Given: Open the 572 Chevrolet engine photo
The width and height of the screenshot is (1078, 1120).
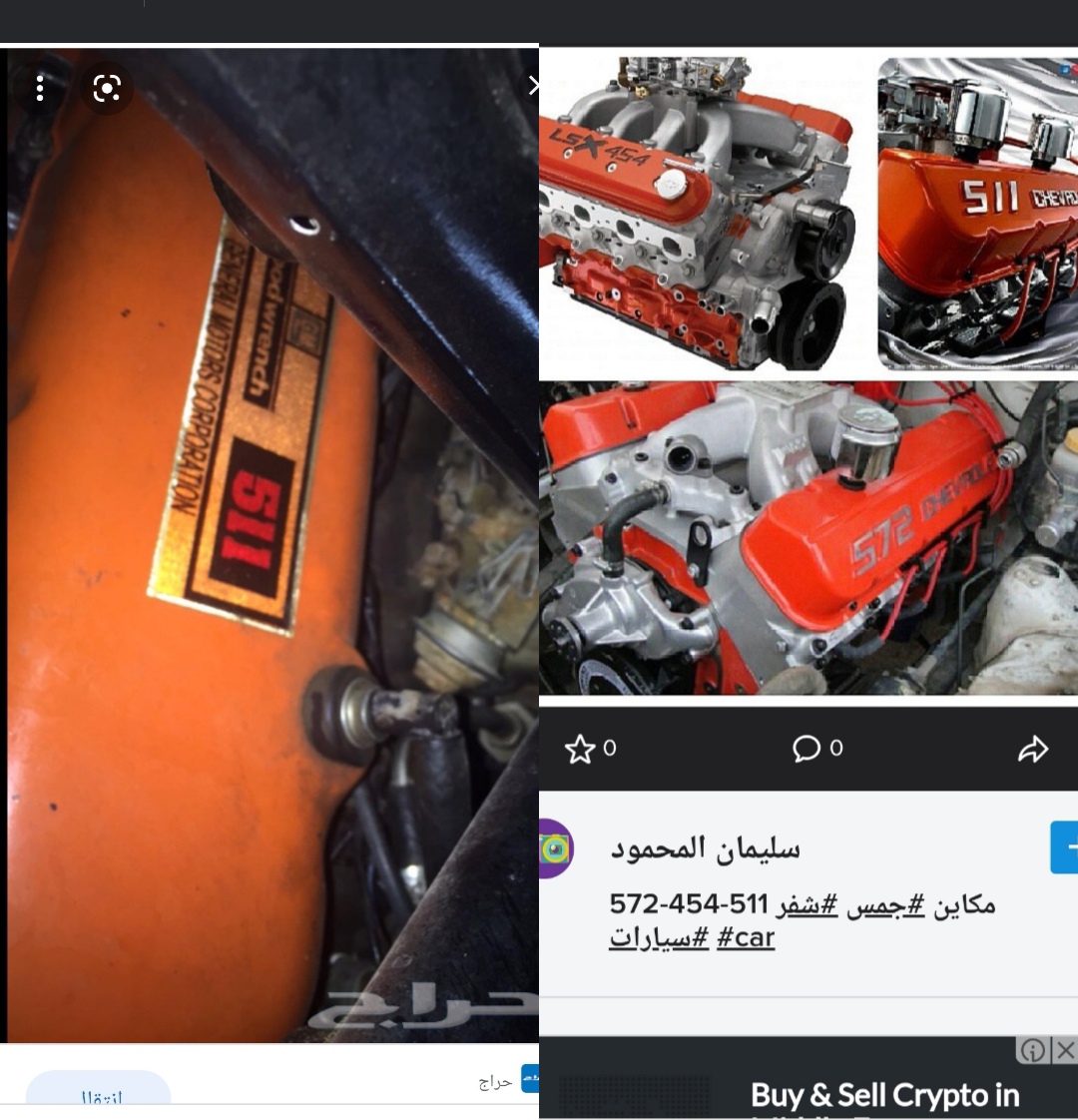Looking at the screenshot, I should pos(808,538).
